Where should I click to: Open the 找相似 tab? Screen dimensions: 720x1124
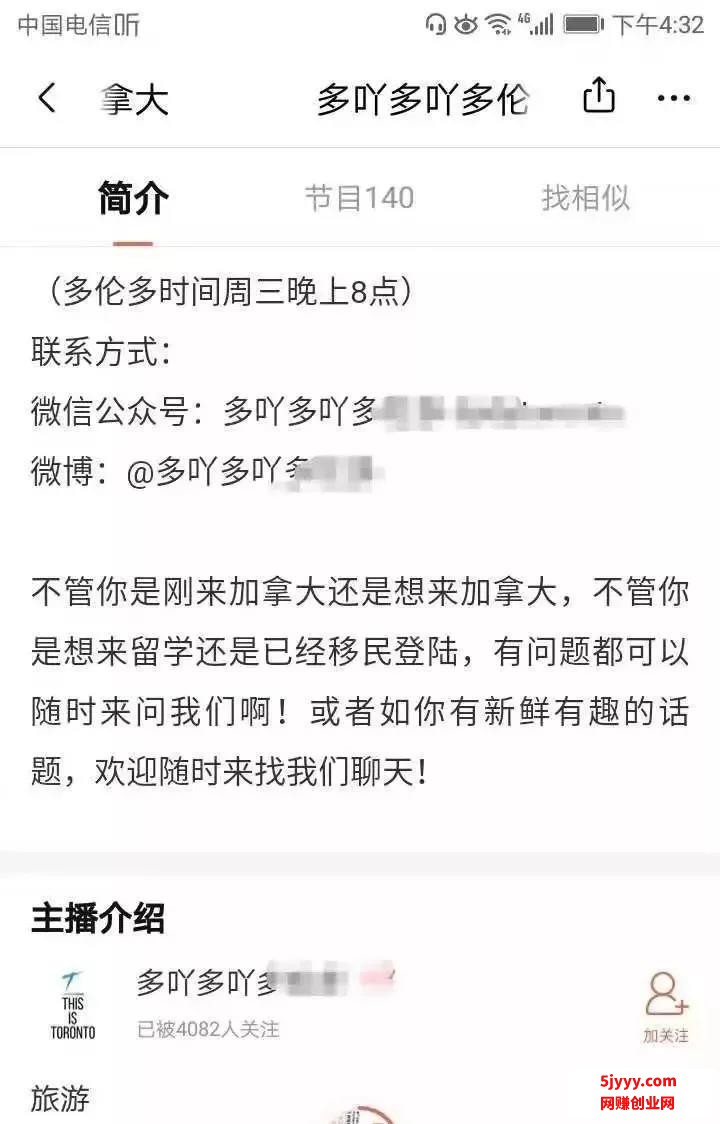[585, 198]
